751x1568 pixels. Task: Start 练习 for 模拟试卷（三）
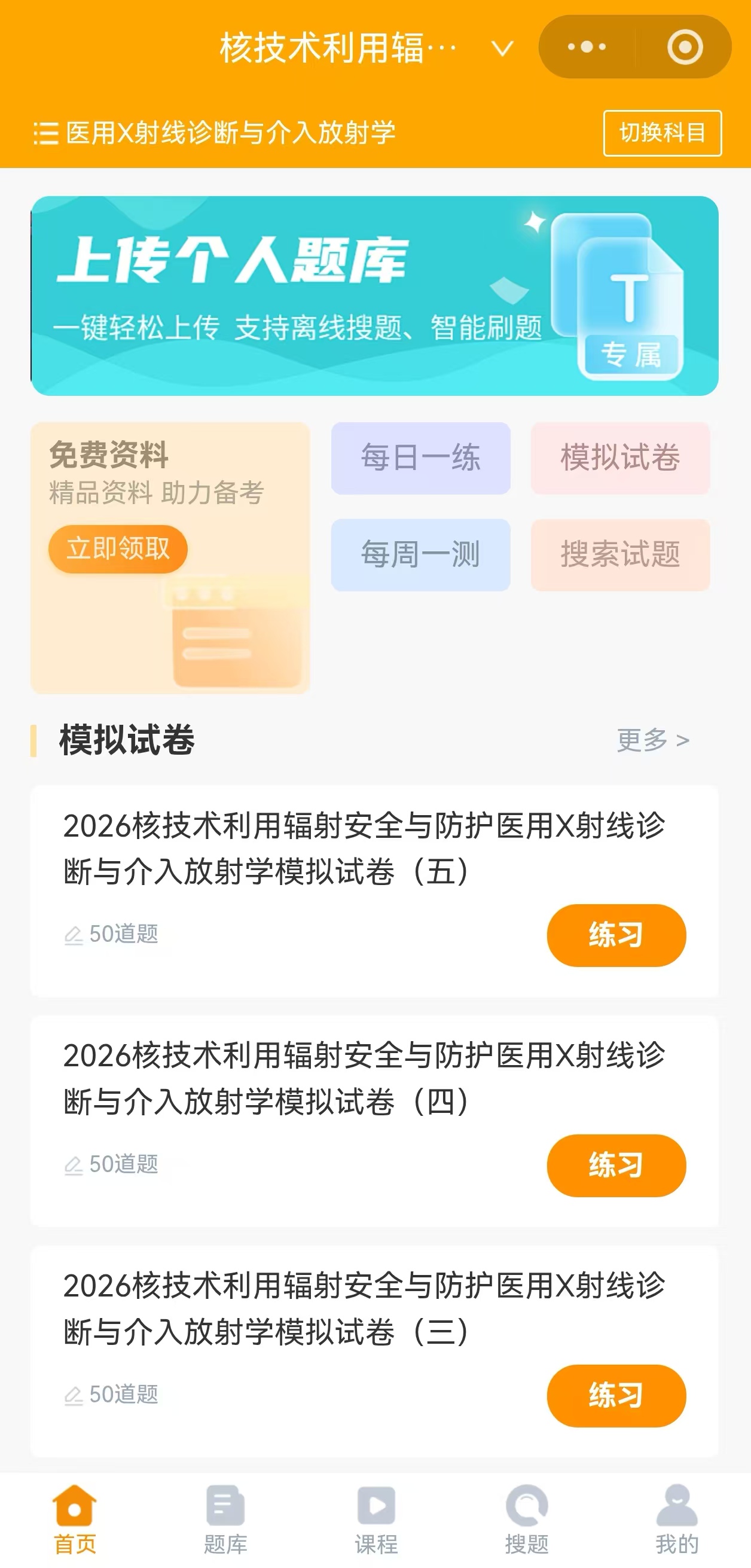pos(616,1395)
